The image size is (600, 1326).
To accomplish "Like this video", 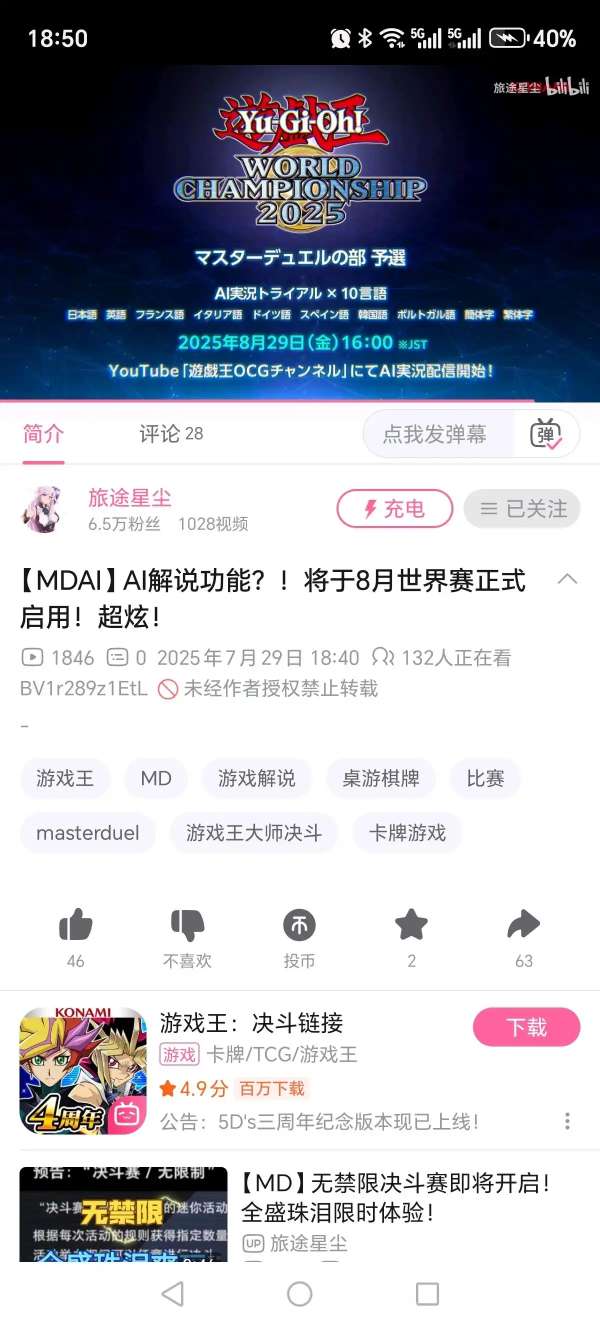I will pos(75,926).
